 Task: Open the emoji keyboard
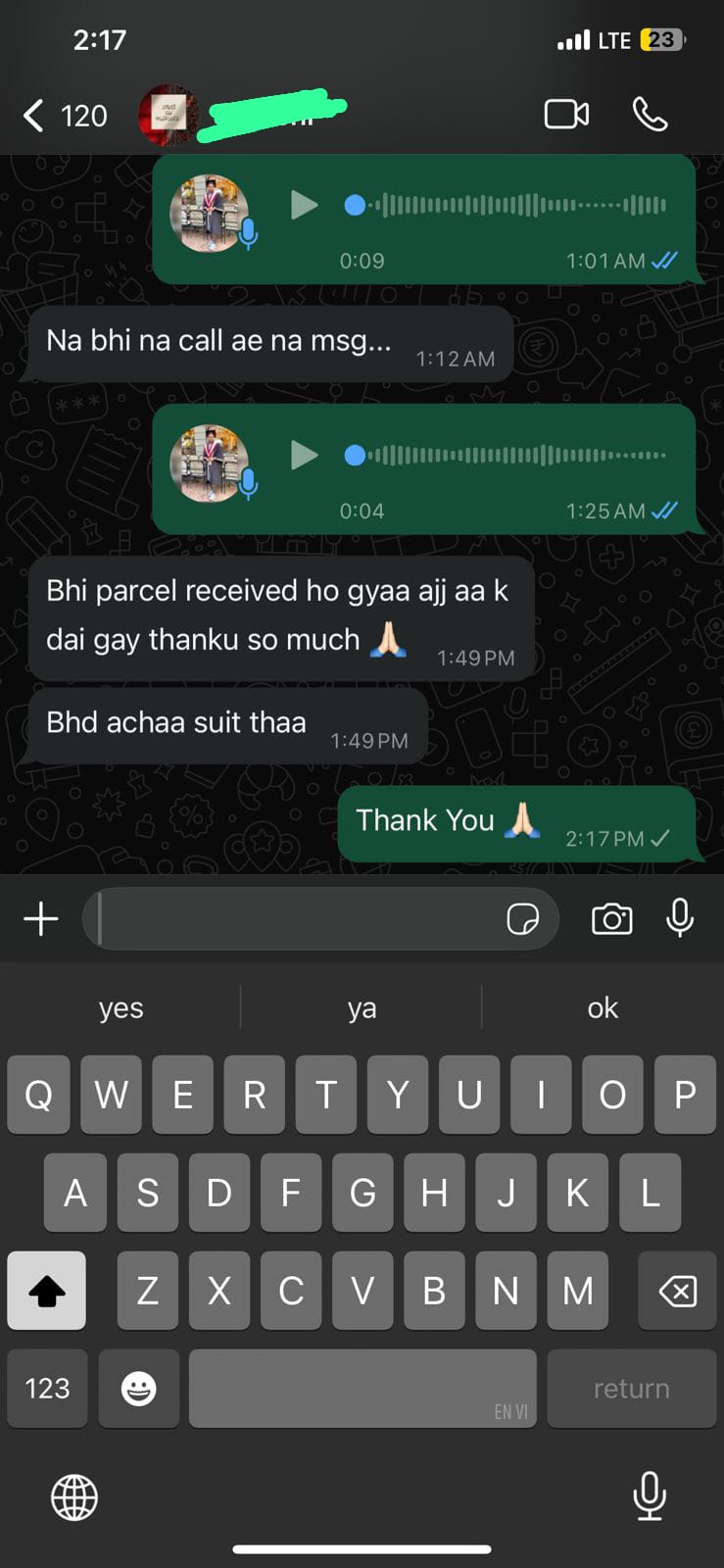point(138,1388)
